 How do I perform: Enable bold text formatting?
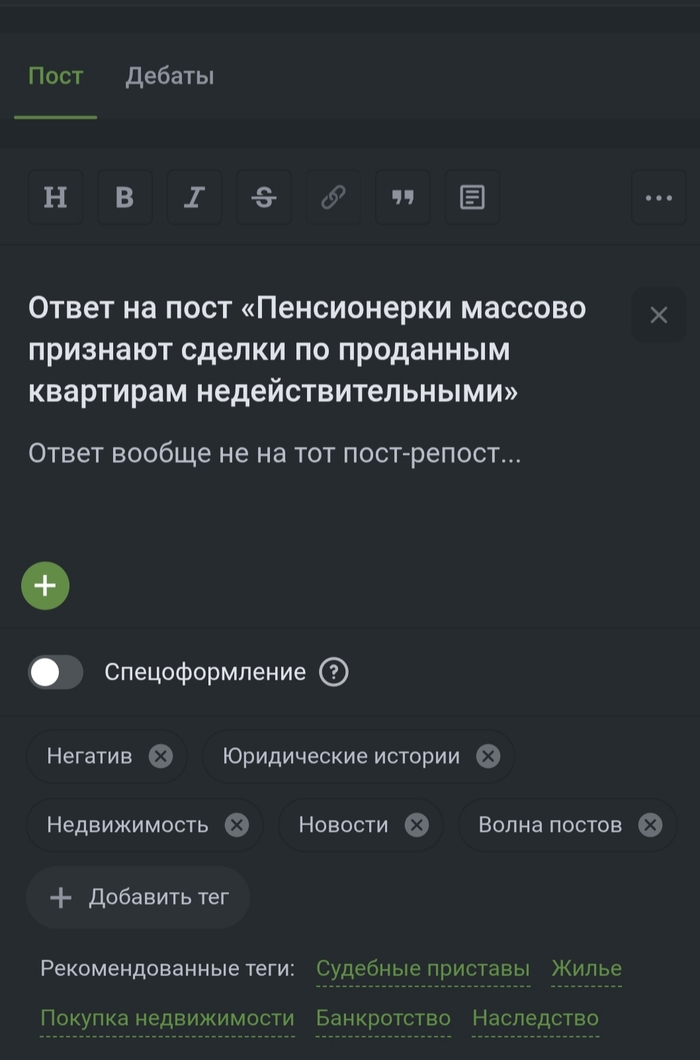click(x=125, y=197)
